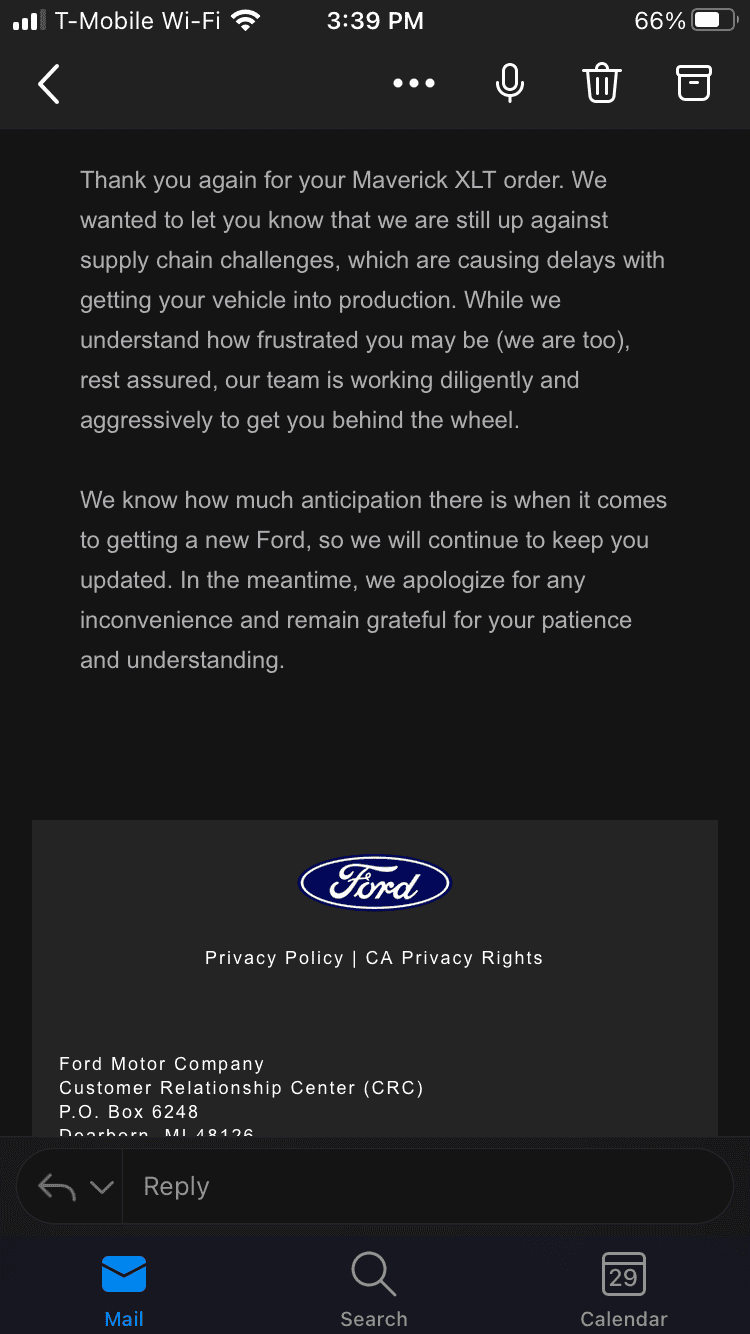The height and width of the screenshot is (1334, 750).
Task: Open the Privacy Policy link
Action: 274,958
